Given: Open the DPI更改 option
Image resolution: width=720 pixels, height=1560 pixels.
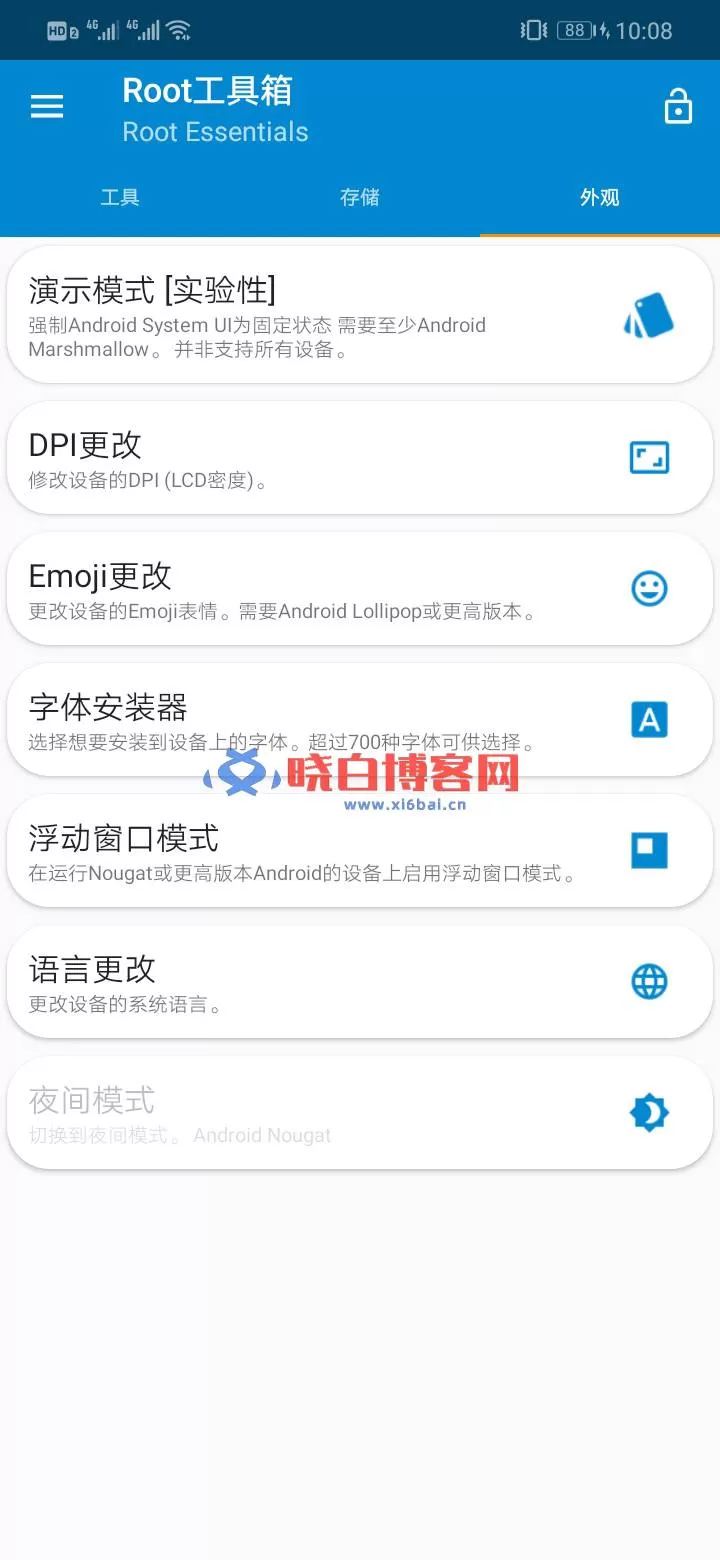Looking at the screenshot, I should [x=360, y=459].
